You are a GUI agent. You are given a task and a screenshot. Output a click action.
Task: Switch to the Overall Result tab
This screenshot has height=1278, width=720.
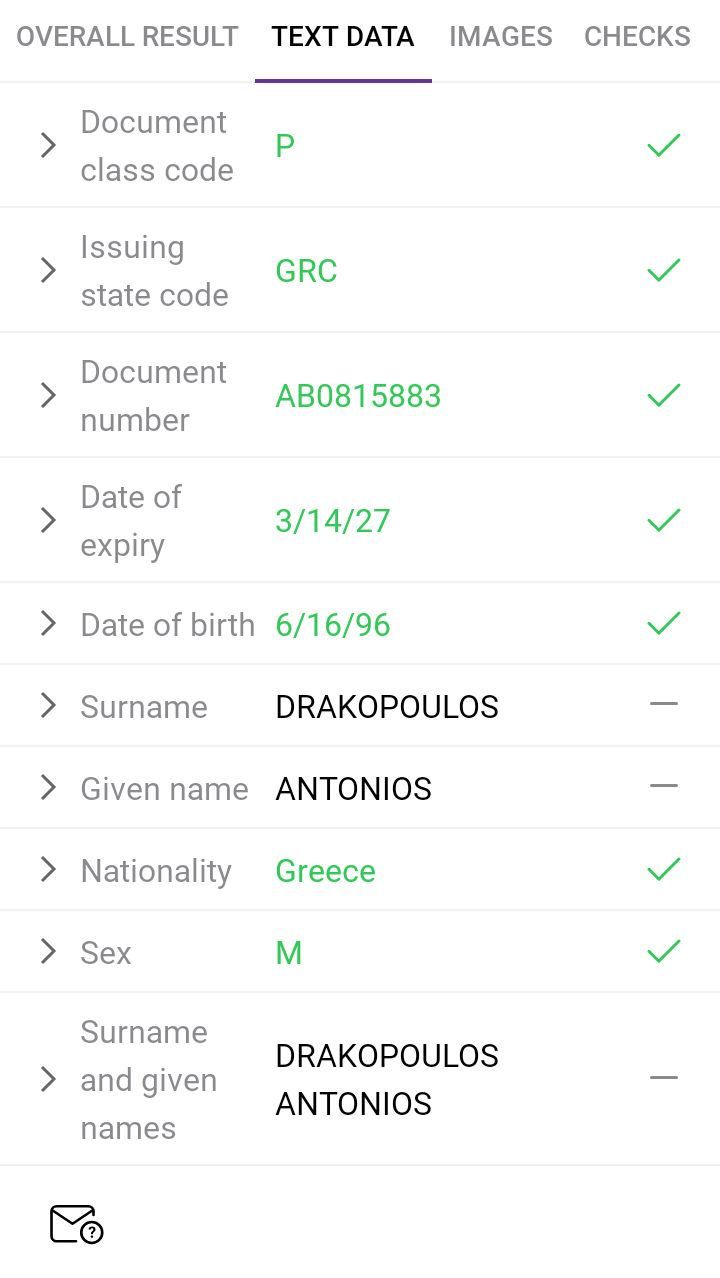click(127, 37)
